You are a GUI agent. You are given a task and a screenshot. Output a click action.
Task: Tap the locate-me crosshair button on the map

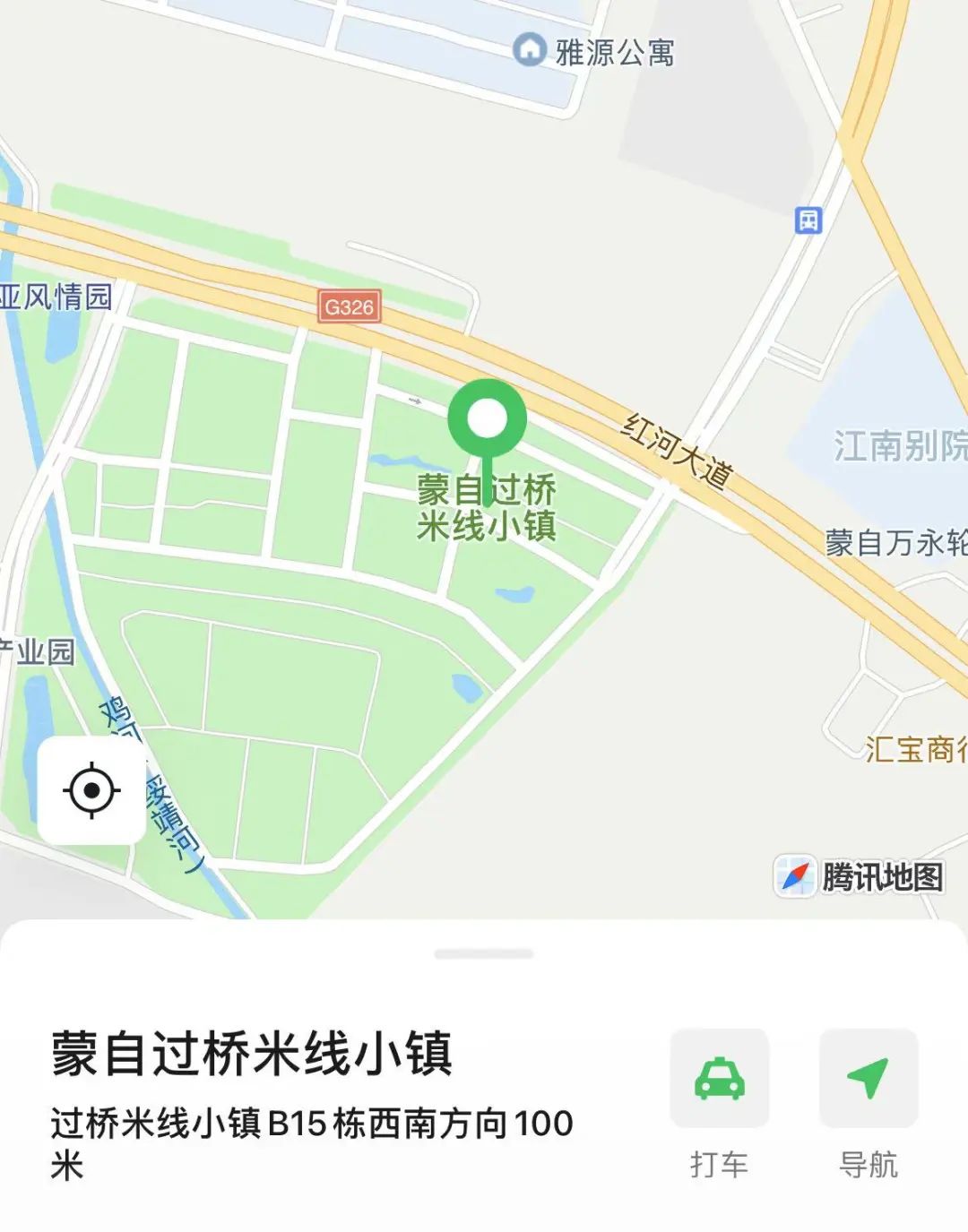tap(92, 792)
